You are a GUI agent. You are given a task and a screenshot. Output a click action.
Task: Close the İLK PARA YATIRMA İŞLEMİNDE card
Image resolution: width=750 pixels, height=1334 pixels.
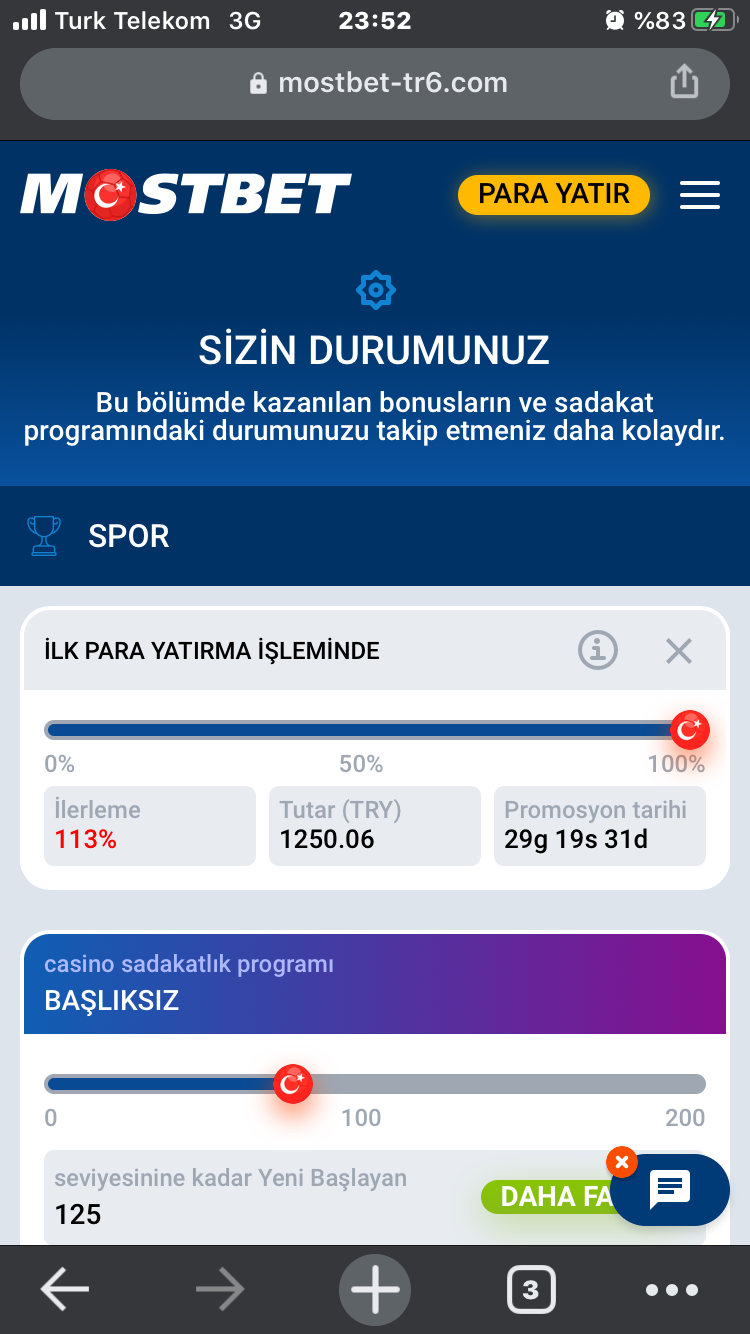click(679, 651)
